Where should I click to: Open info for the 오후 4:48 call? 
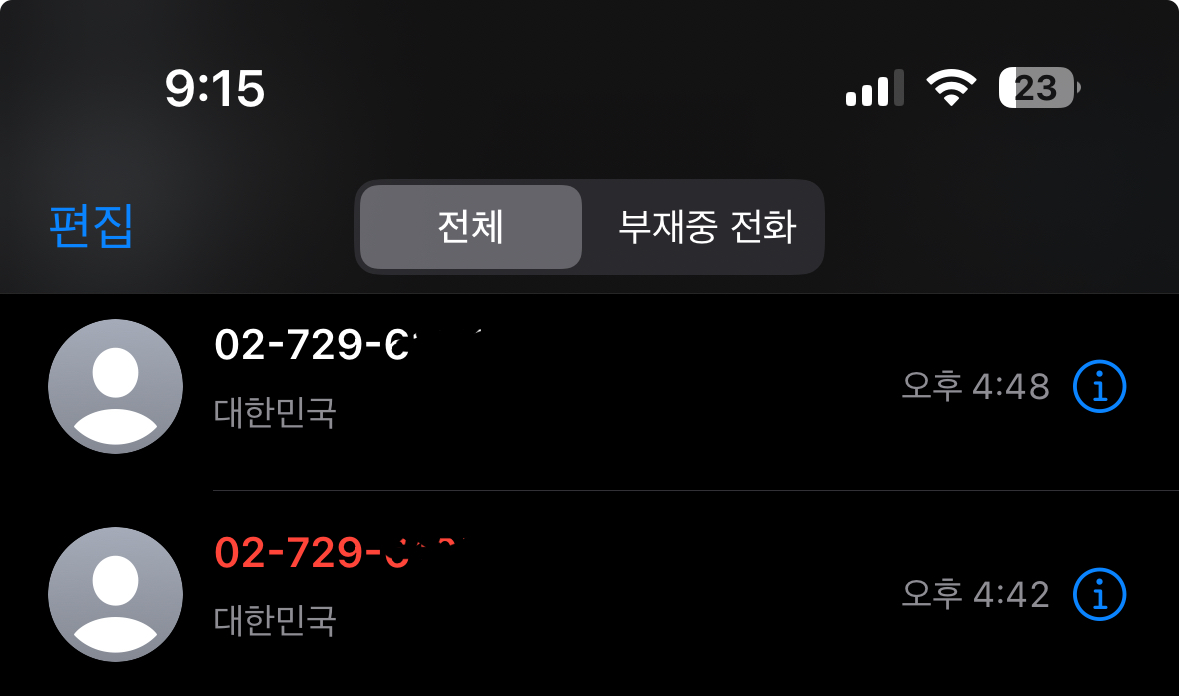point(1099,387)
